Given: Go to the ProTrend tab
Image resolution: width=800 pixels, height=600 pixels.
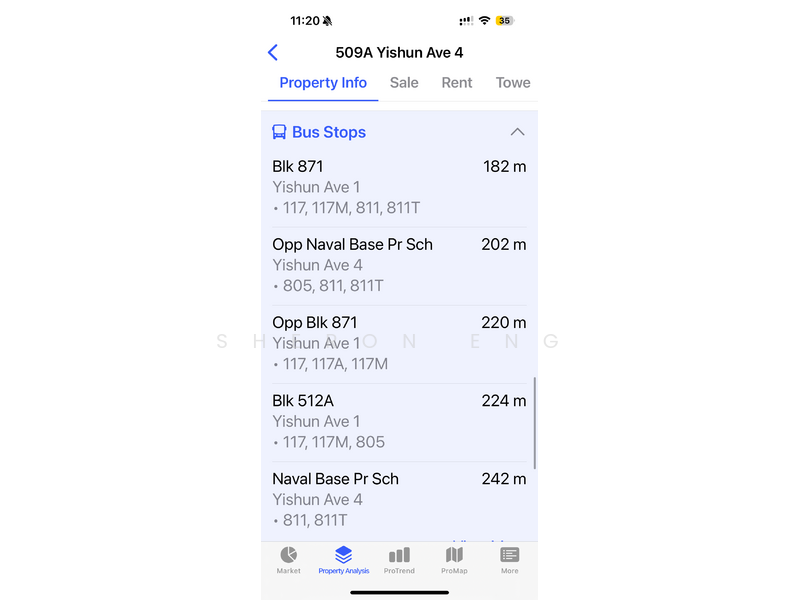Looking at the screenshot, I should [399, 560].
